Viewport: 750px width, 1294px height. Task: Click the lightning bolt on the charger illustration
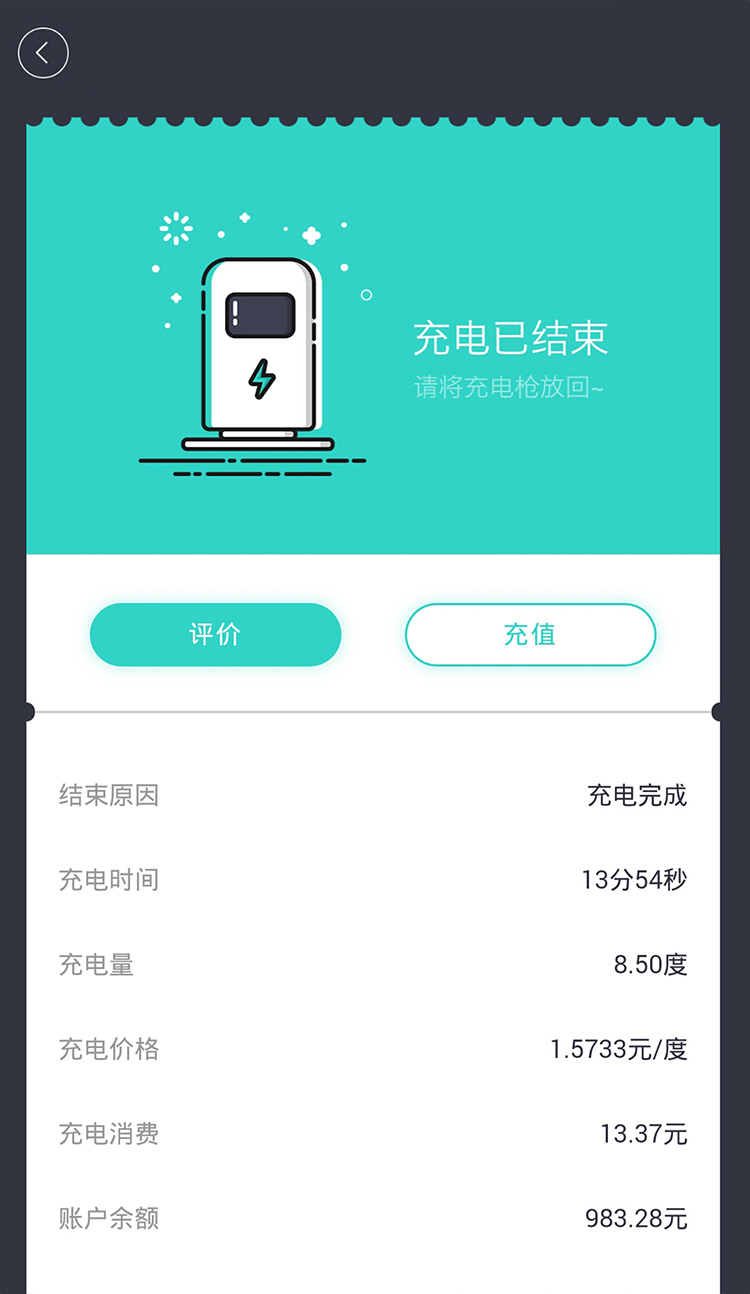[x=261, y=378]
